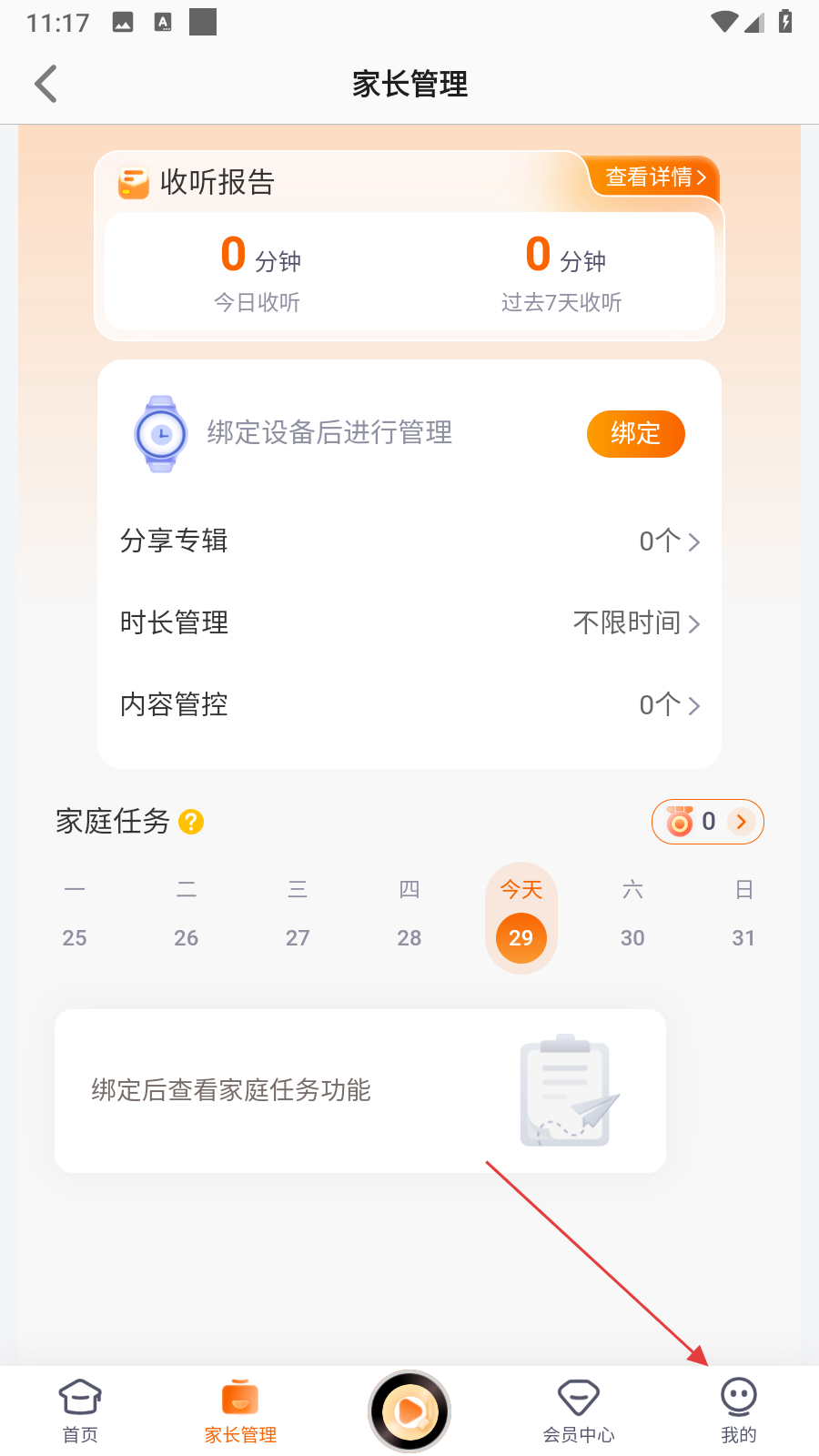The width and height of the screenshot is (819, 1456).
Task: Open the 分享专辑 row
Action: click(x=409, y=541)
